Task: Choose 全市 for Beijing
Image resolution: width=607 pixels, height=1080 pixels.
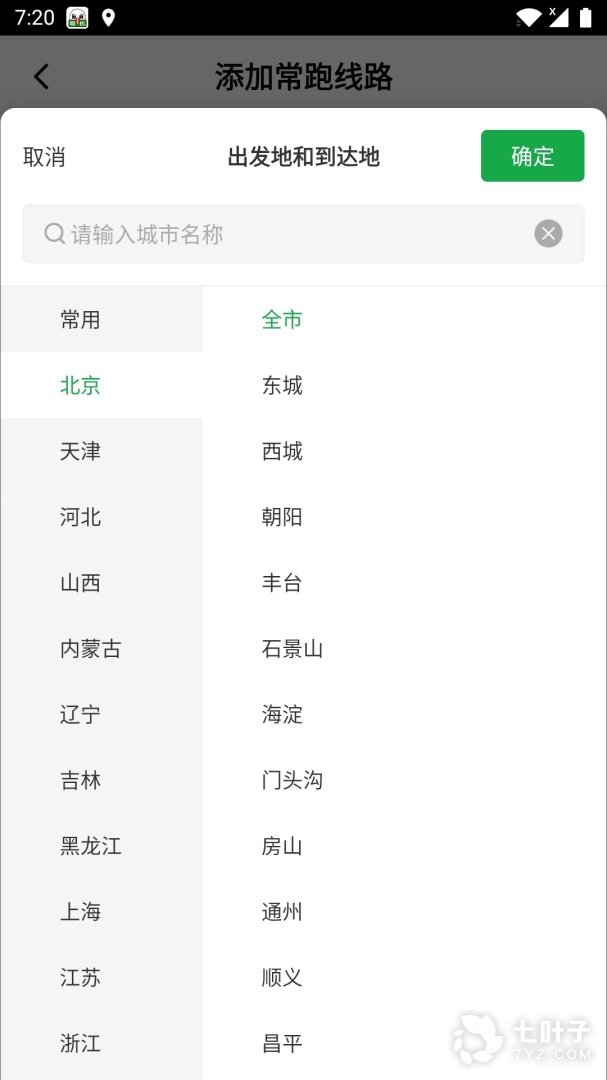Action: [282, 320]
